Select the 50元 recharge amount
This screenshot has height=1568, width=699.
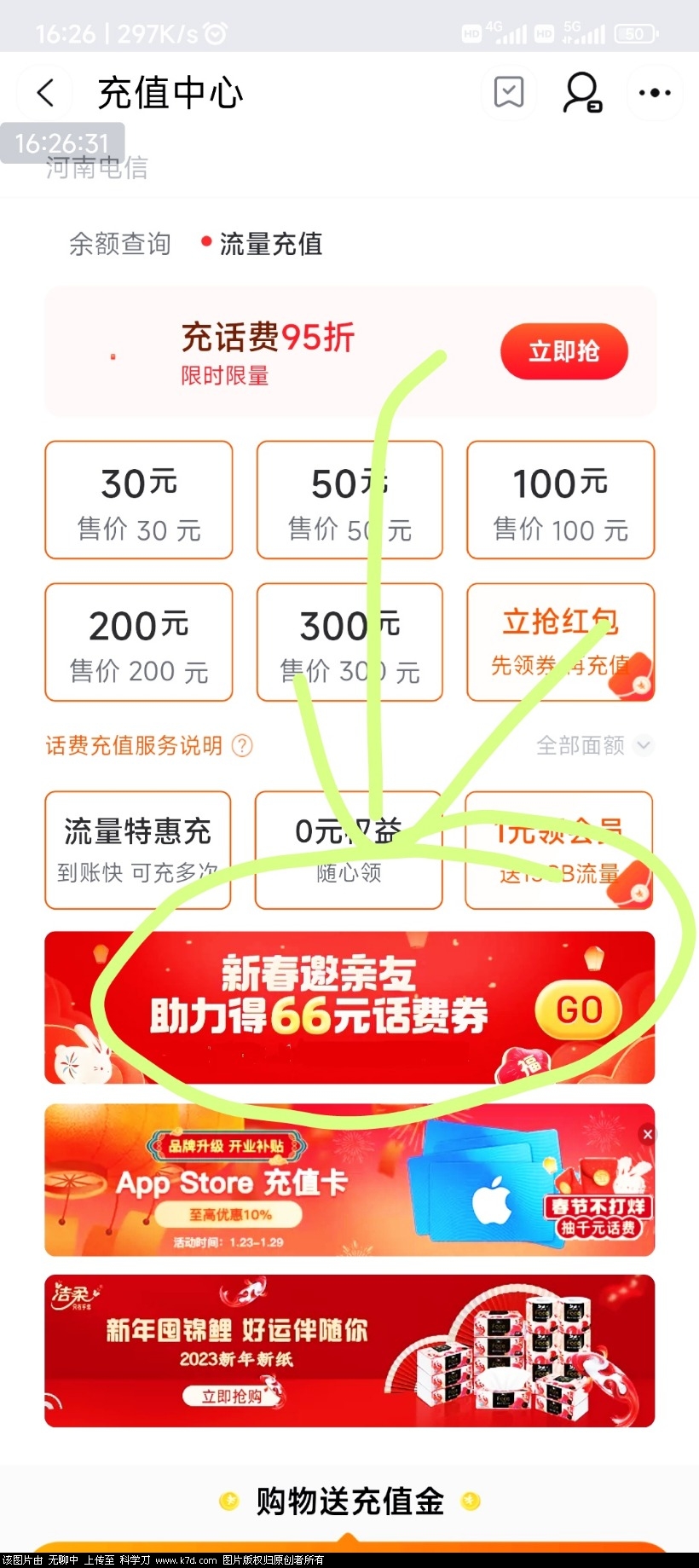(x=349, y=500)
